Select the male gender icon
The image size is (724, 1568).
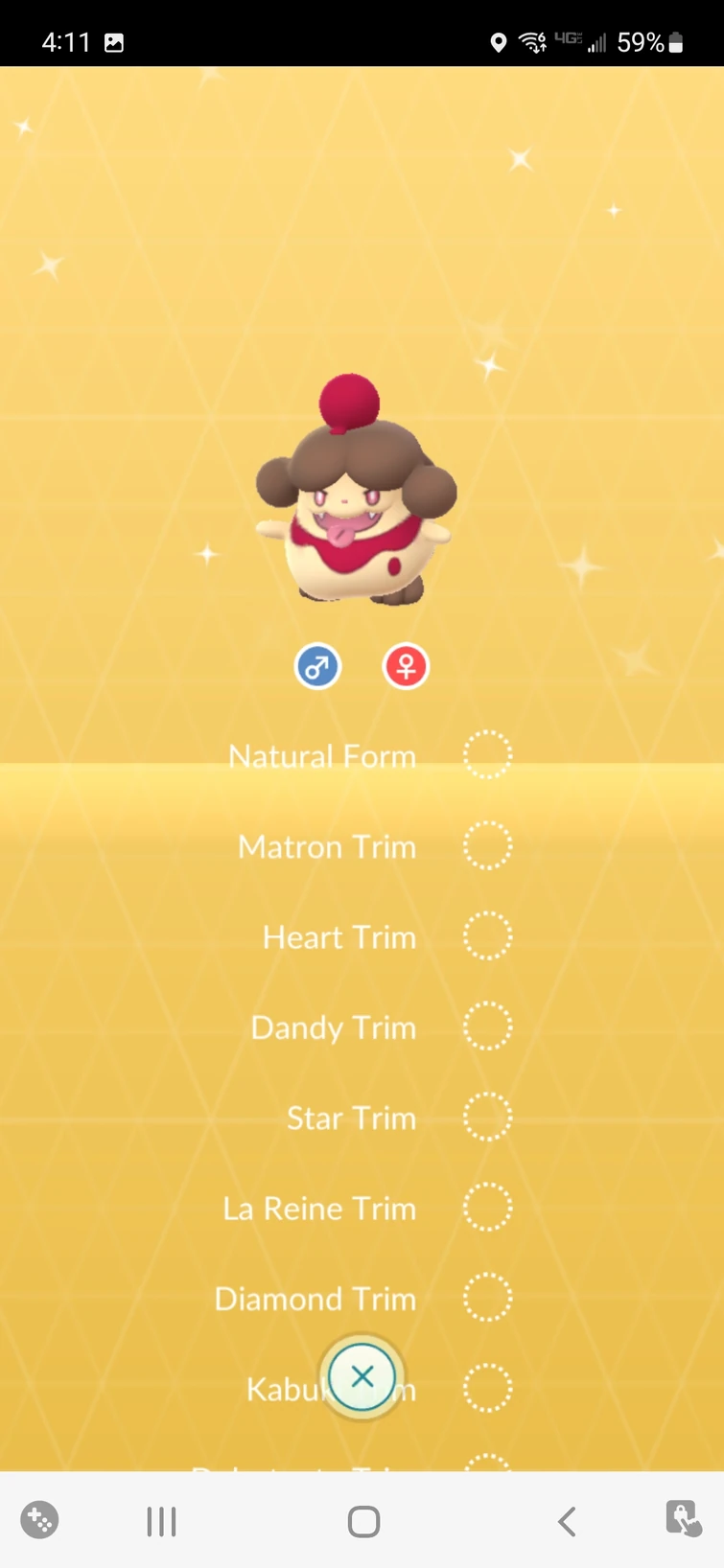coord(317,666)
